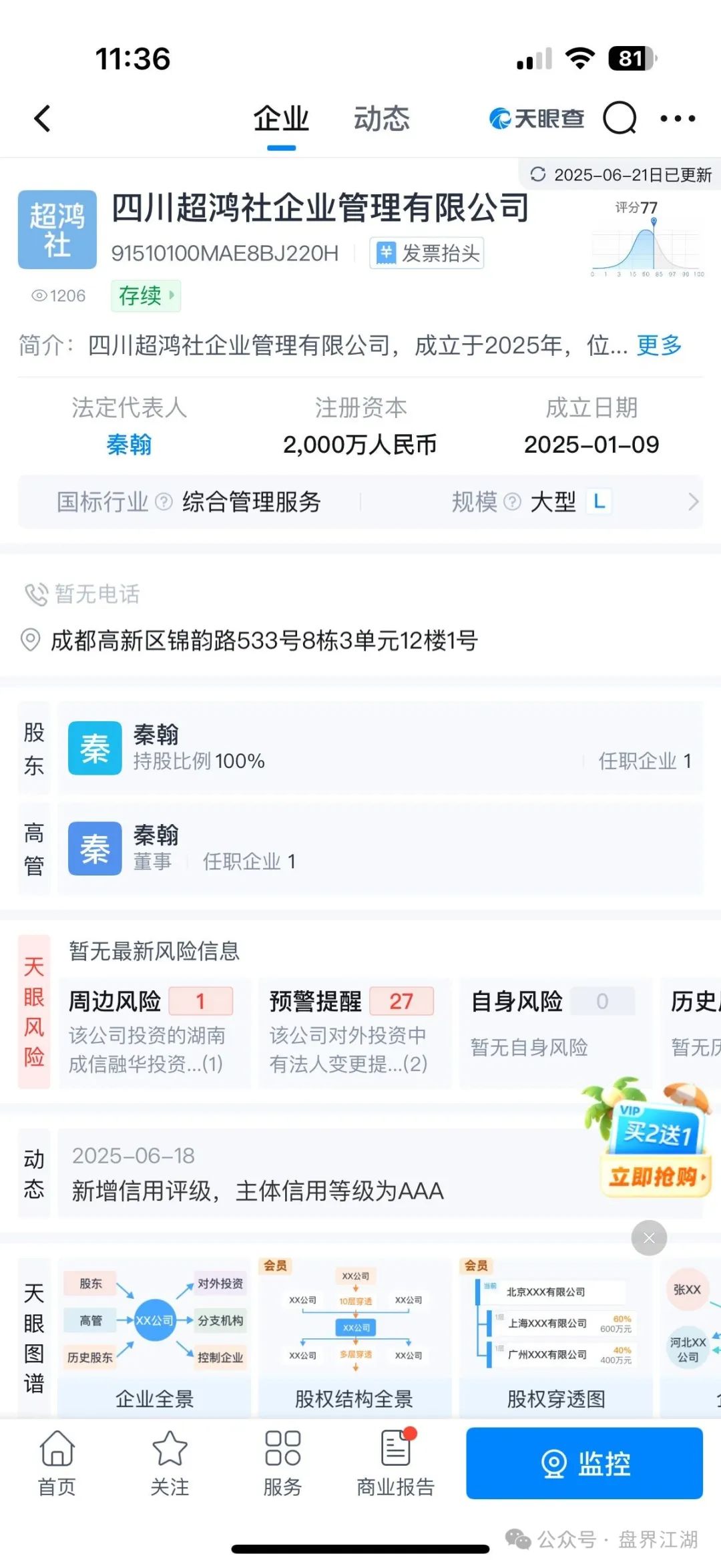Image resolution: width=721 pixels, height=1568 pixels.
Task: Follow this company via 关注
Action: (x=170, y=1462)
